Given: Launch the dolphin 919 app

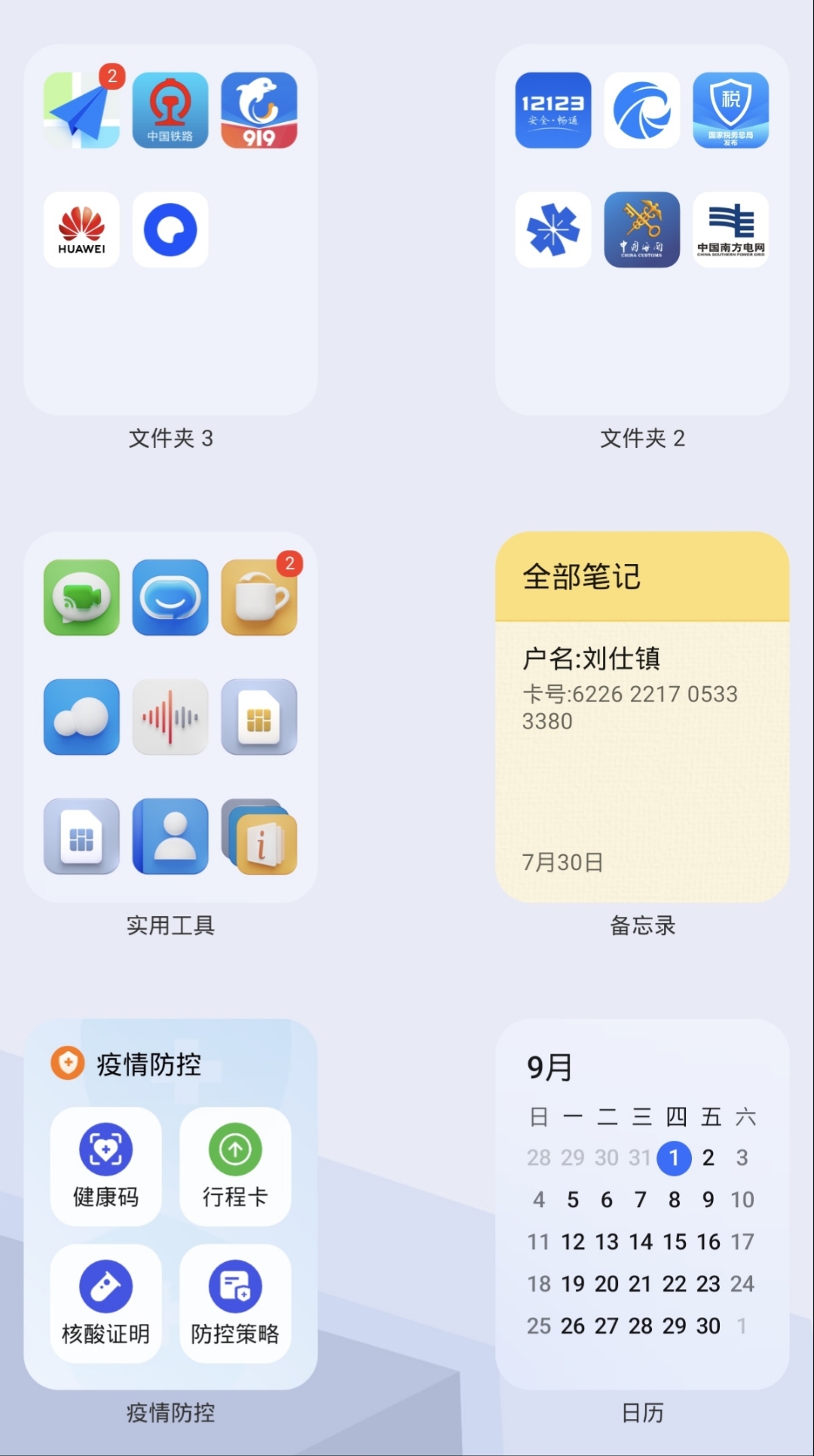Looking at the screenshot, I should point(259,110).
